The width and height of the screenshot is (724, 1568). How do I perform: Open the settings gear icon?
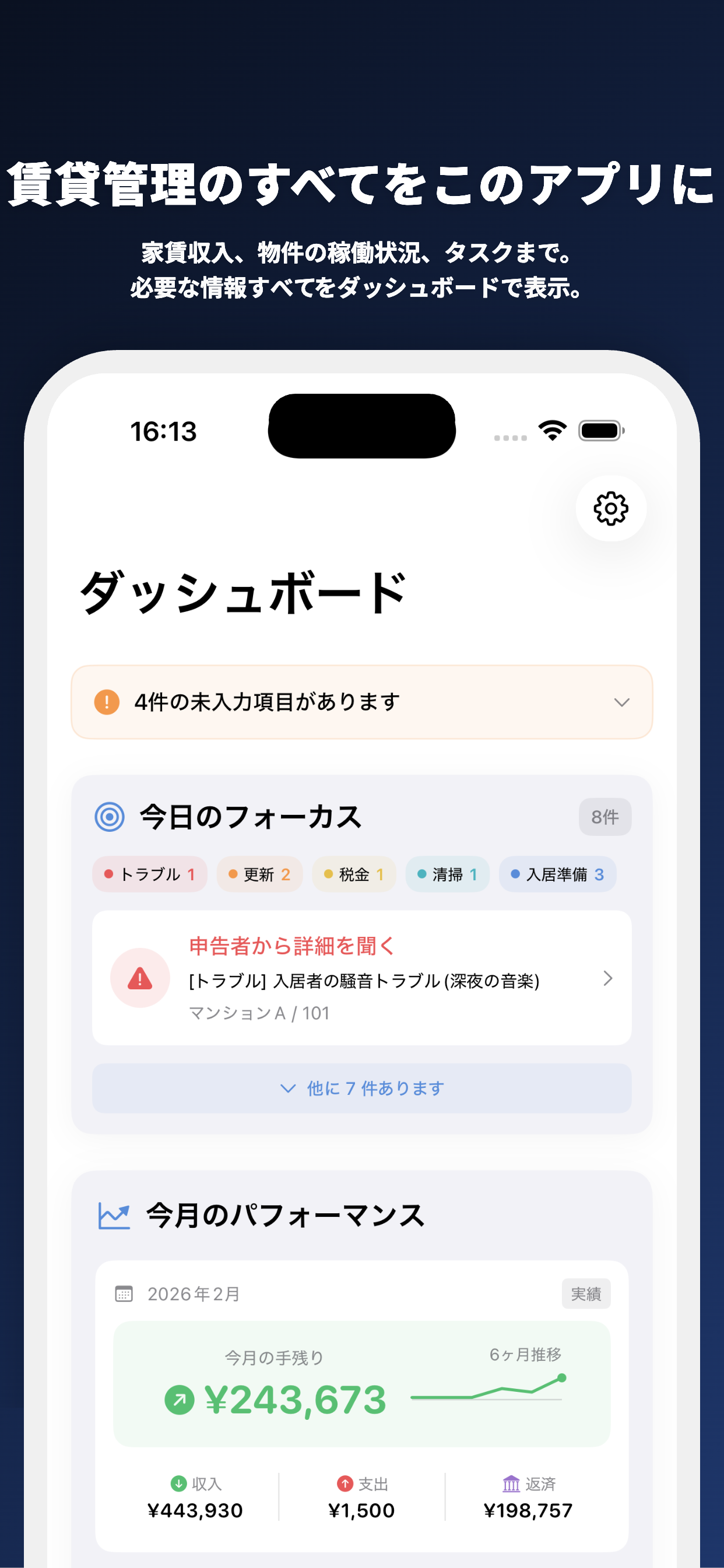(x=610, y=509)
